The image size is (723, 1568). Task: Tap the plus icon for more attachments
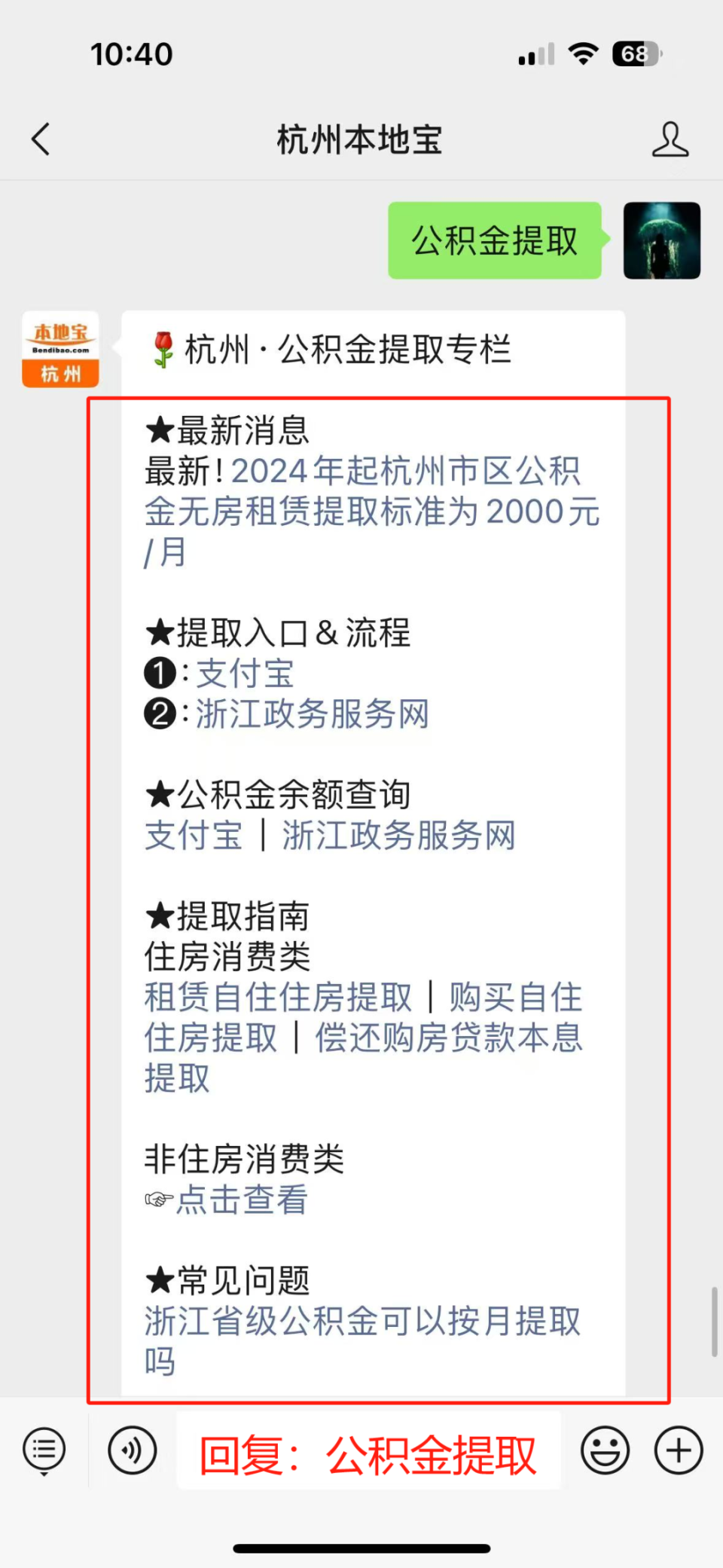click(677, 1449)
